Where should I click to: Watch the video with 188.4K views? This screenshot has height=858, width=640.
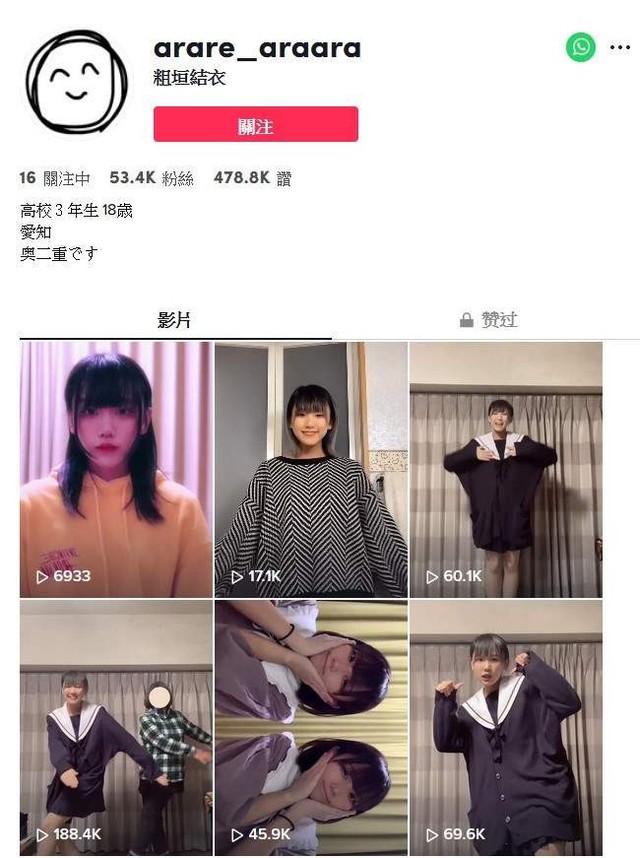pos(116,727)
